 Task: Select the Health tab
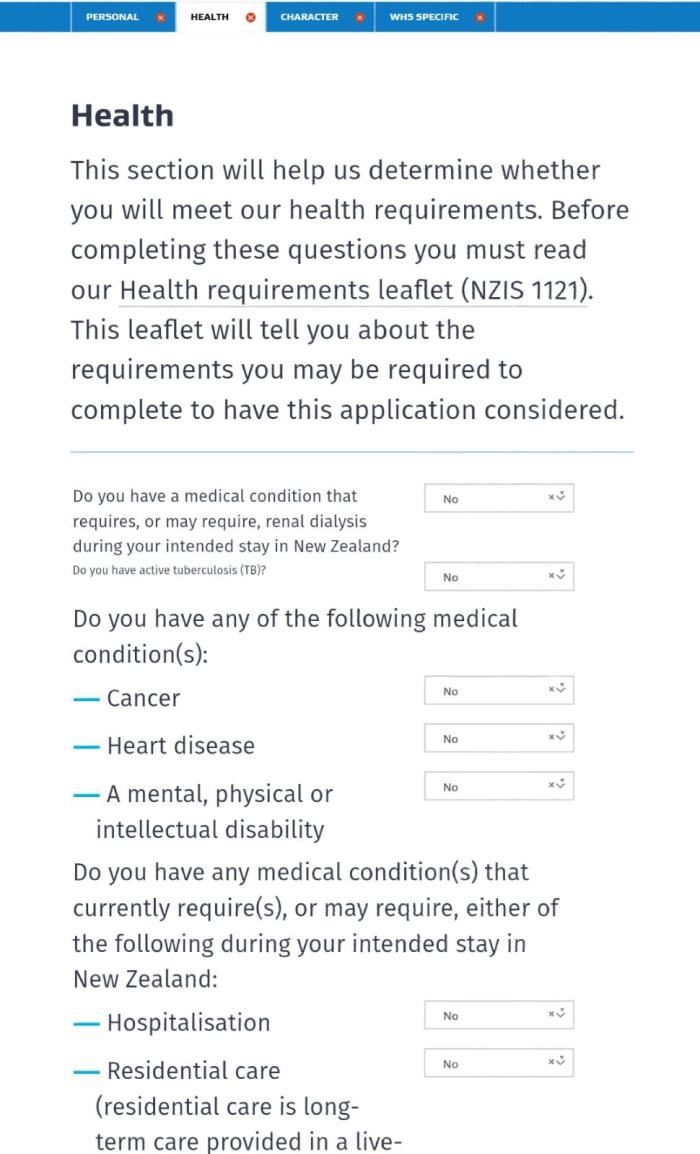pos(209,17)
